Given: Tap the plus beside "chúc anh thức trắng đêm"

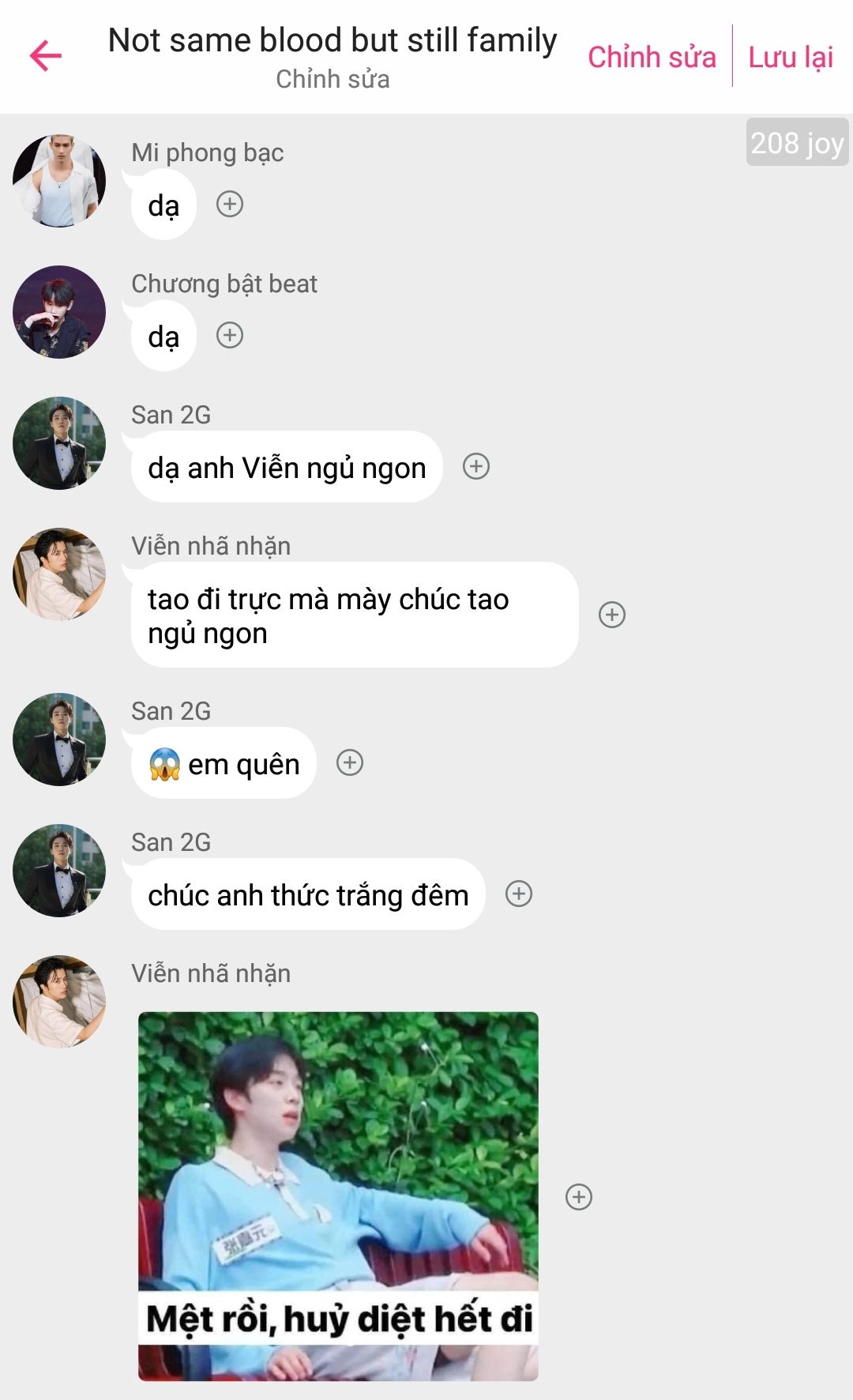Looking at the screenshot, I should coord(519,894).
